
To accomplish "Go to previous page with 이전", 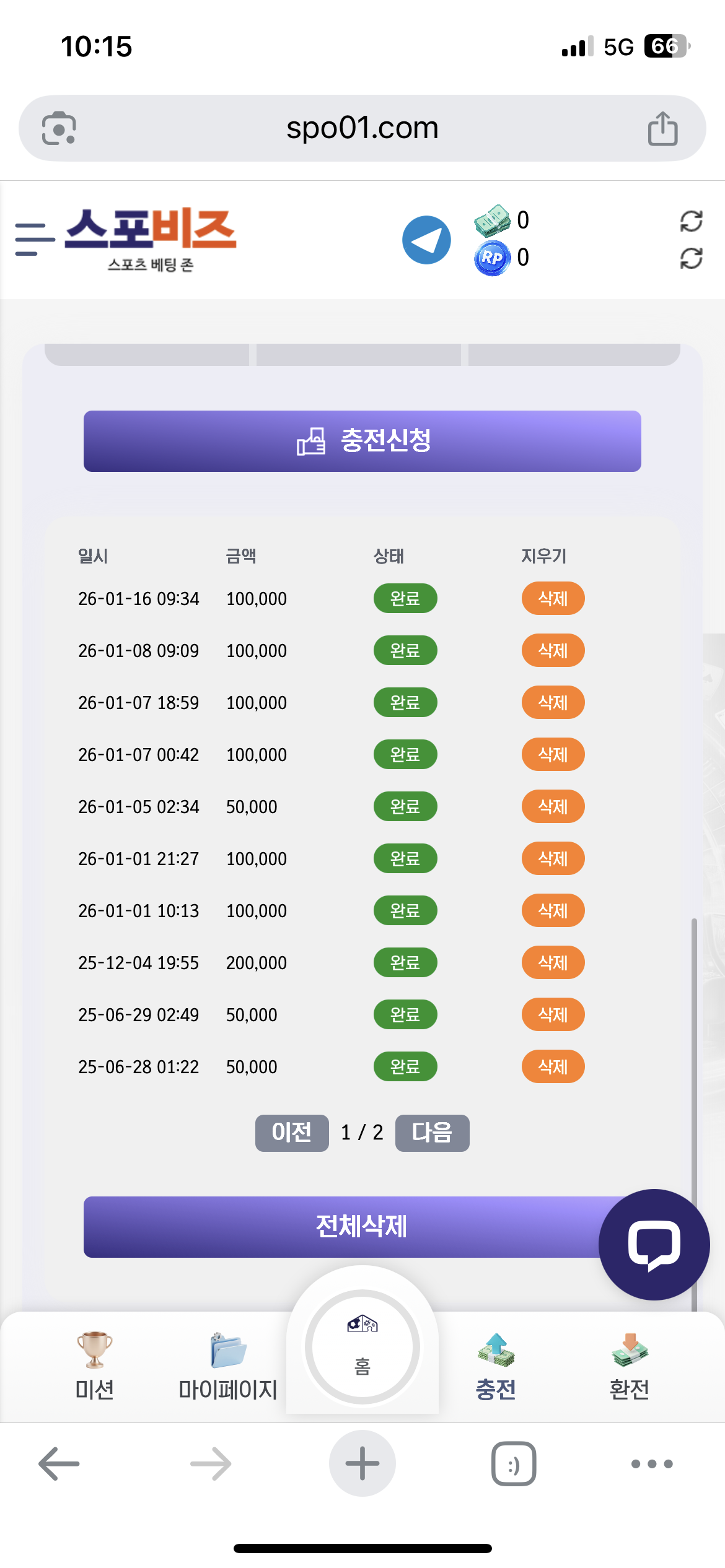I will 292,1133.
